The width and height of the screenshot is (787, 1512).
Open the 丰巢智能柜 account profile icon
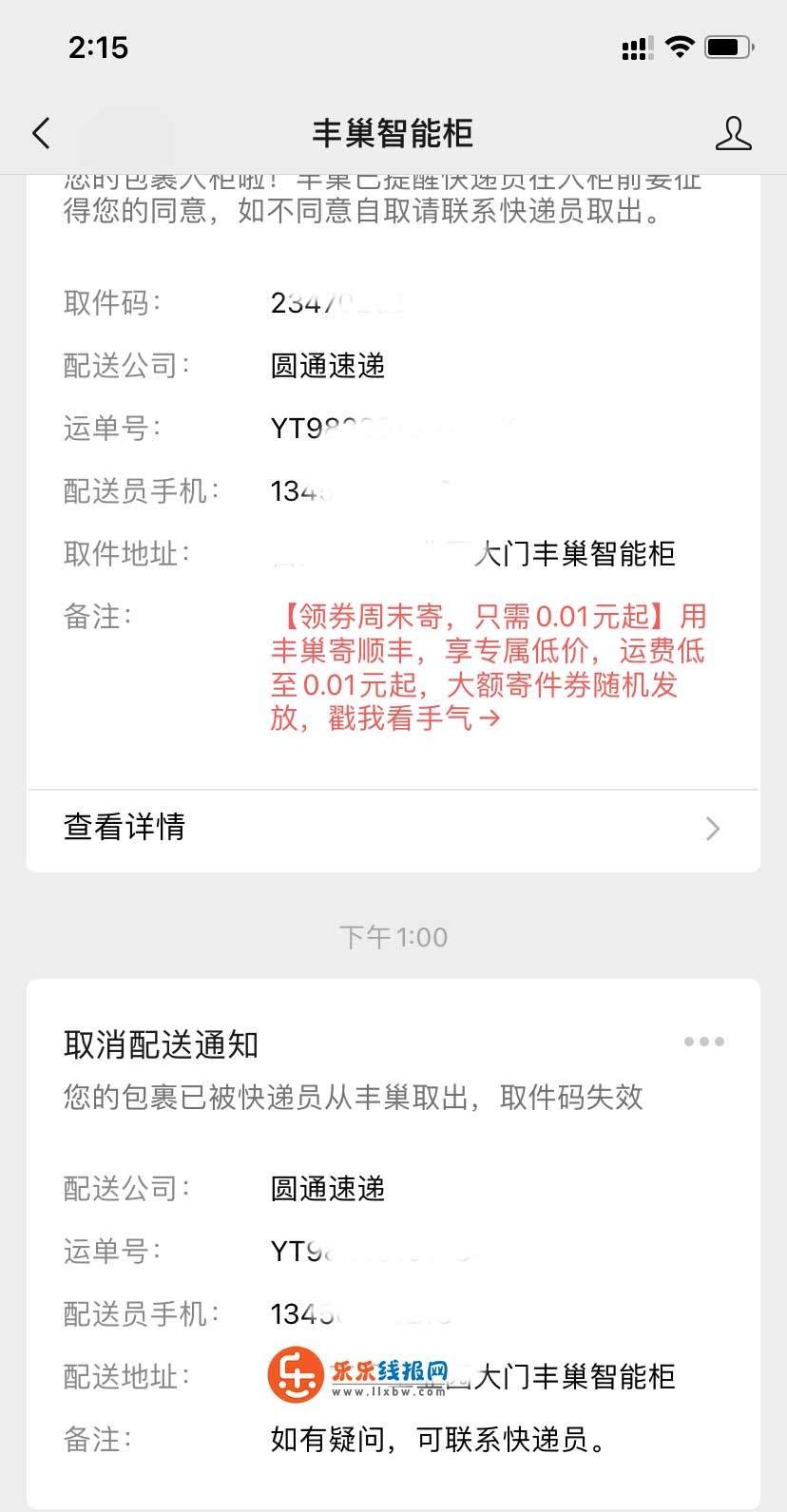click(x=733, y=134)
